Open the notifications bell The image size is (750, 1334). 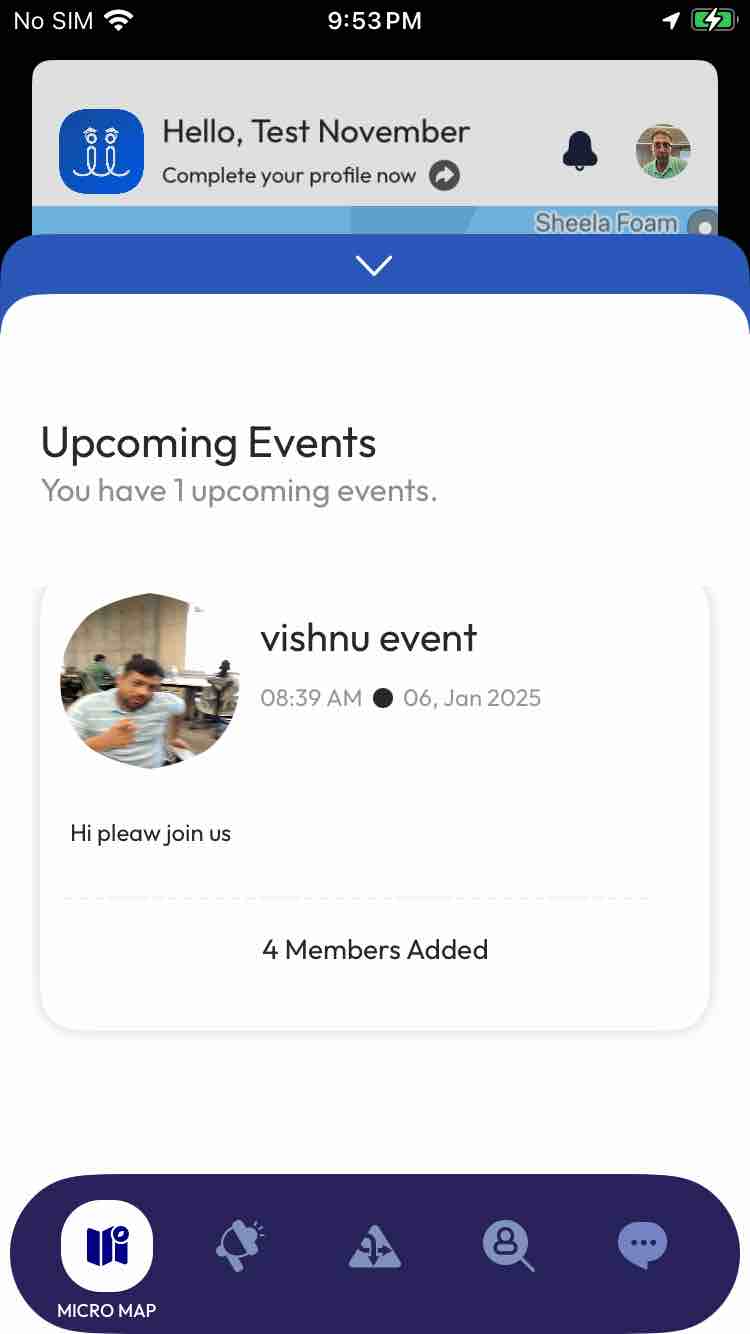(580, 150)
